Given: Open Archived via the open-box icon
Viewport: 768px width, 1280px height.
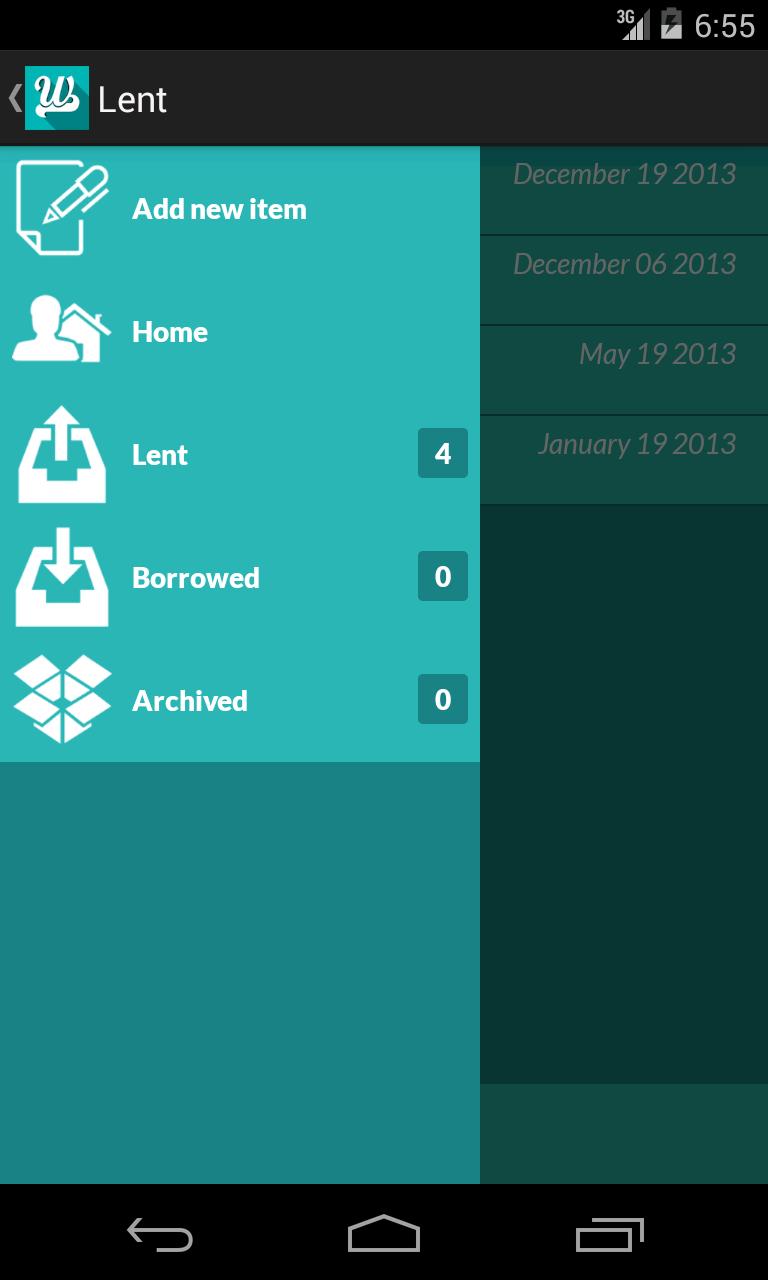Looking at the screenshot, I should [61, 700].
